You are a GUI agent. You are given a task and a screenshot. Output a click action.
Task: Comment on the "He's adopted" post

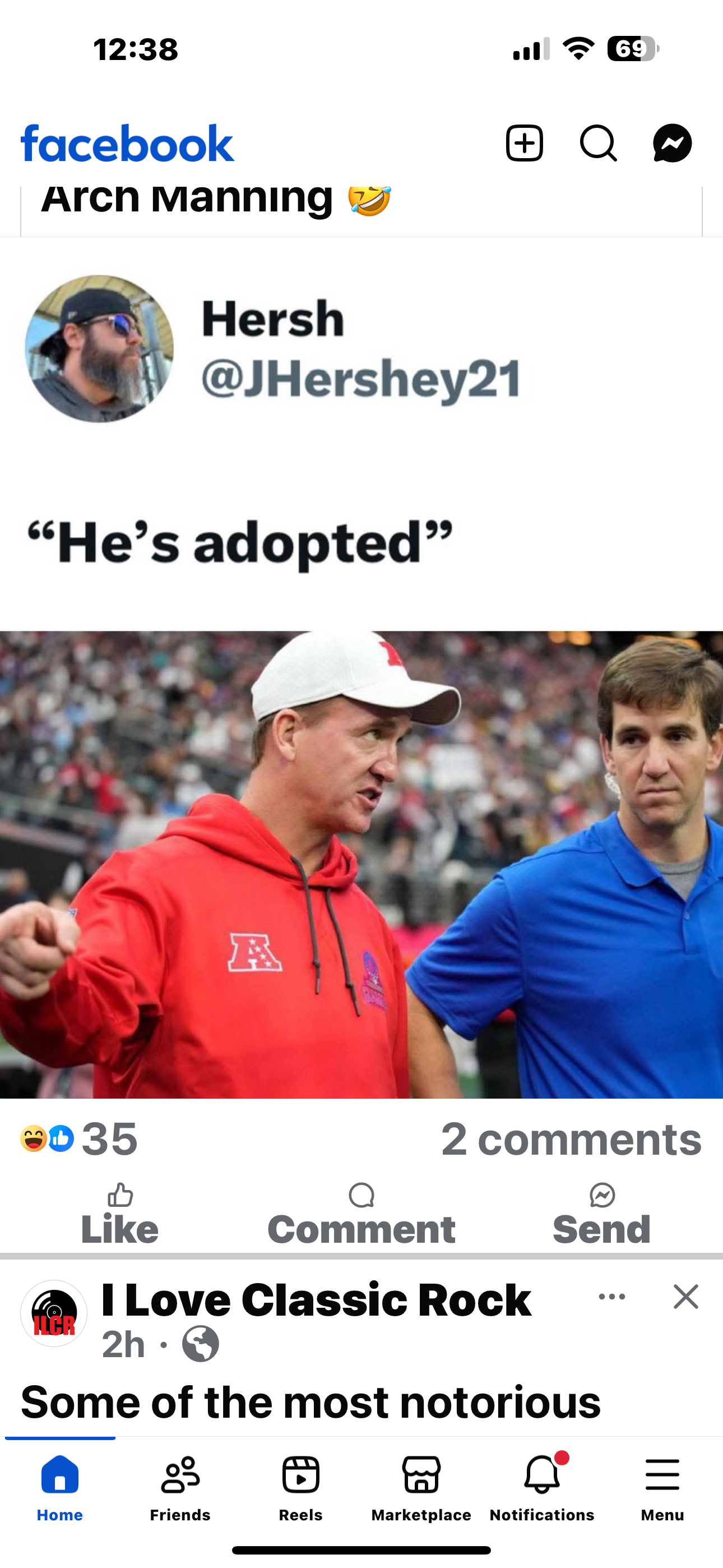click(361, 1214)
